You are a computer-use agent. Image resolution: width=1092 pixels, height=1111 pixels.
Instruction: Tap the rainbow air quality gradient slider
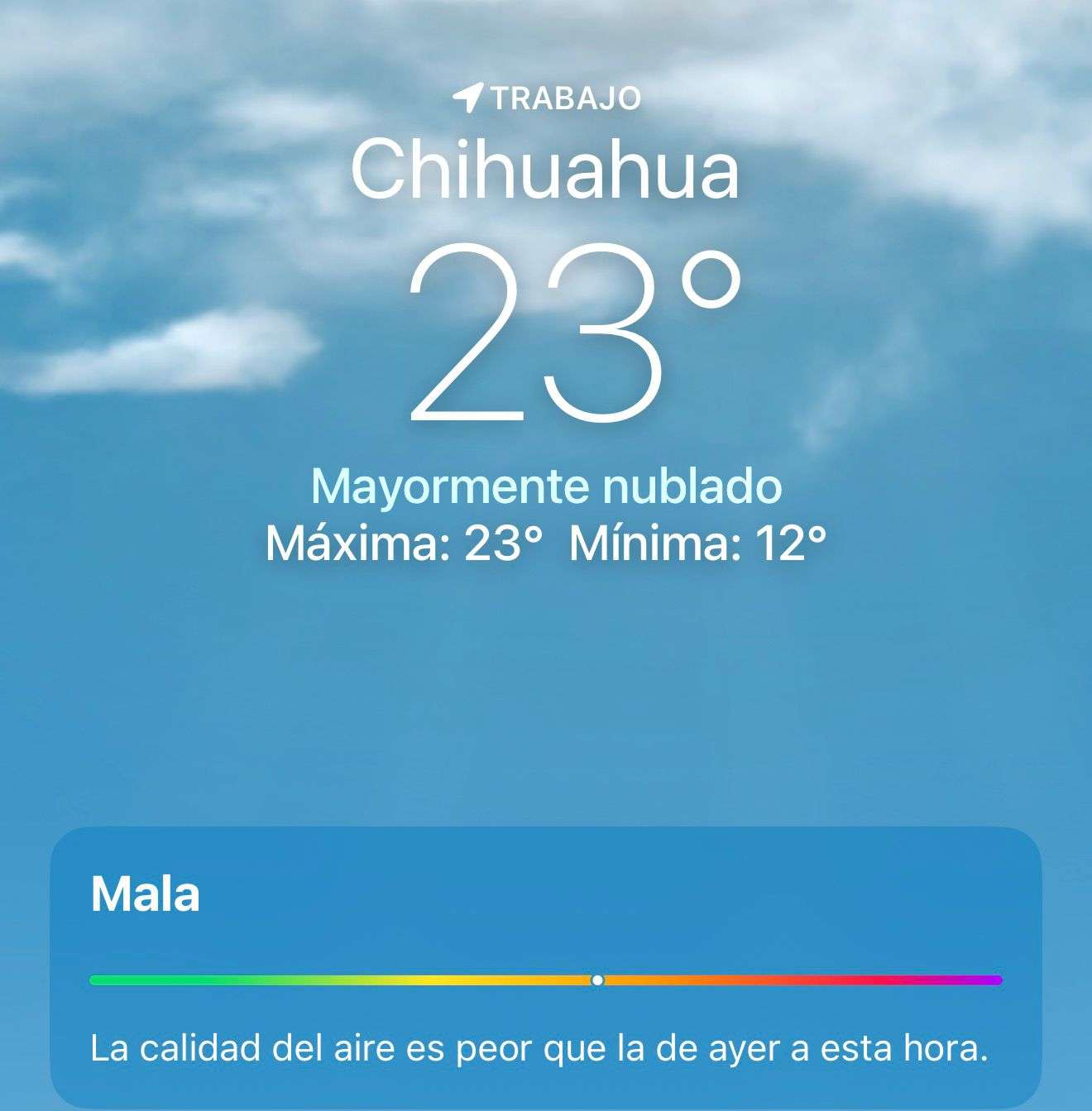546,979
